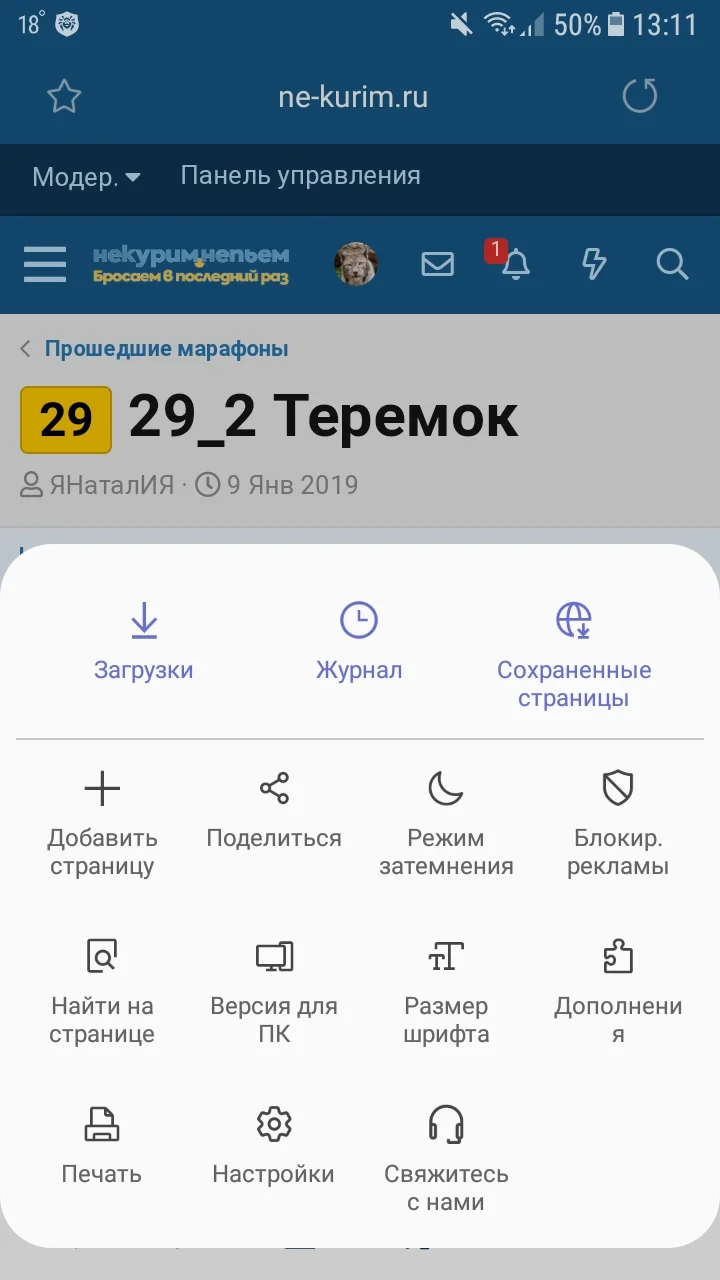This screenshot has width=720, height=1280.
Task: Expand the Модер. dropdown
Action: tap(85, 176)
